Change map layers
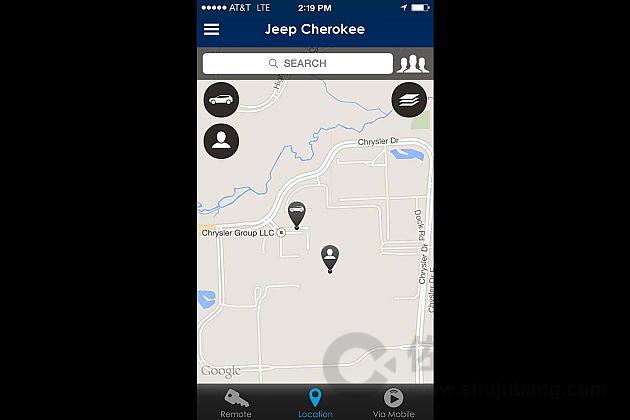This screenshot has height=420, width=630. [x=409, y=100]
